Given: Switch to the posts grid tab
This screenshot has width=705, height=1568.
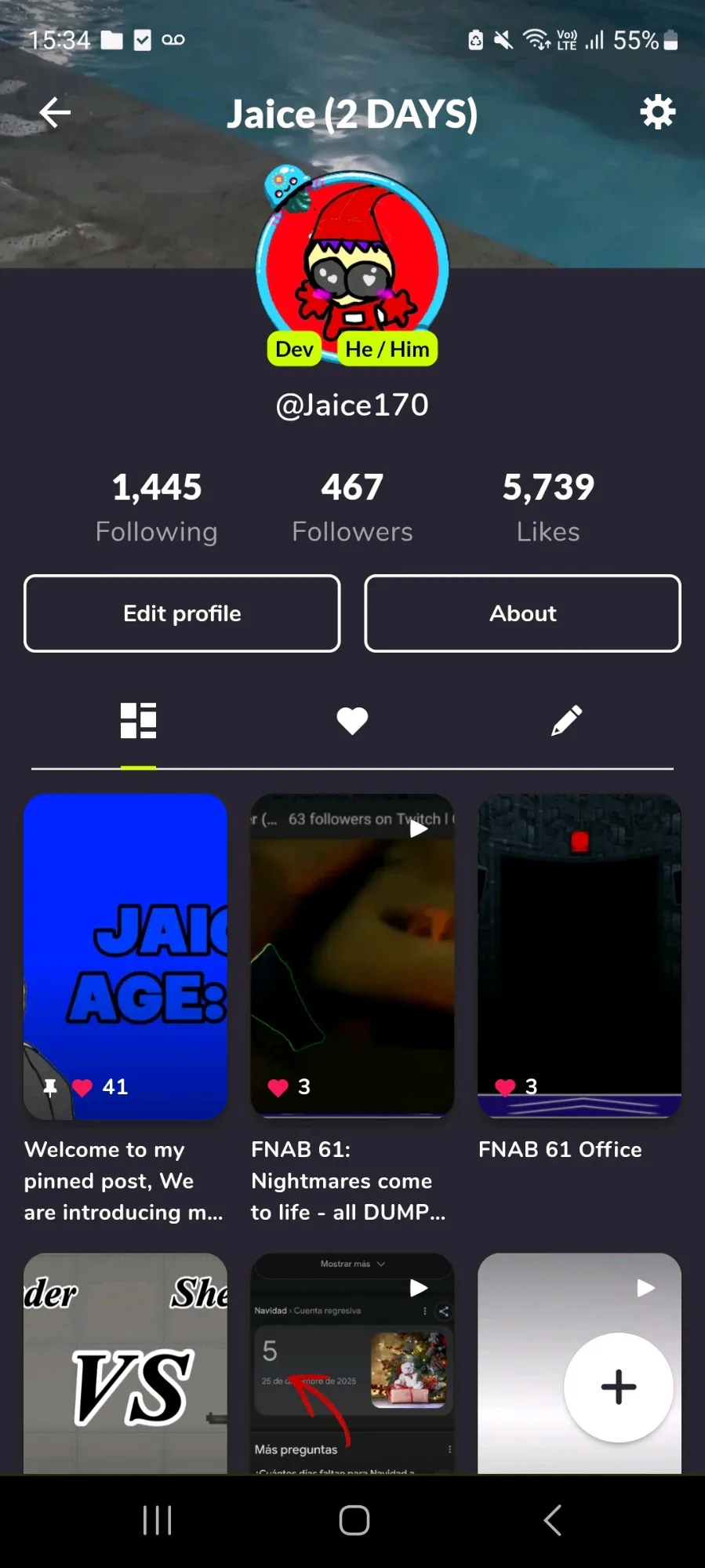Looking at the screenshot, I should point(138,721).
